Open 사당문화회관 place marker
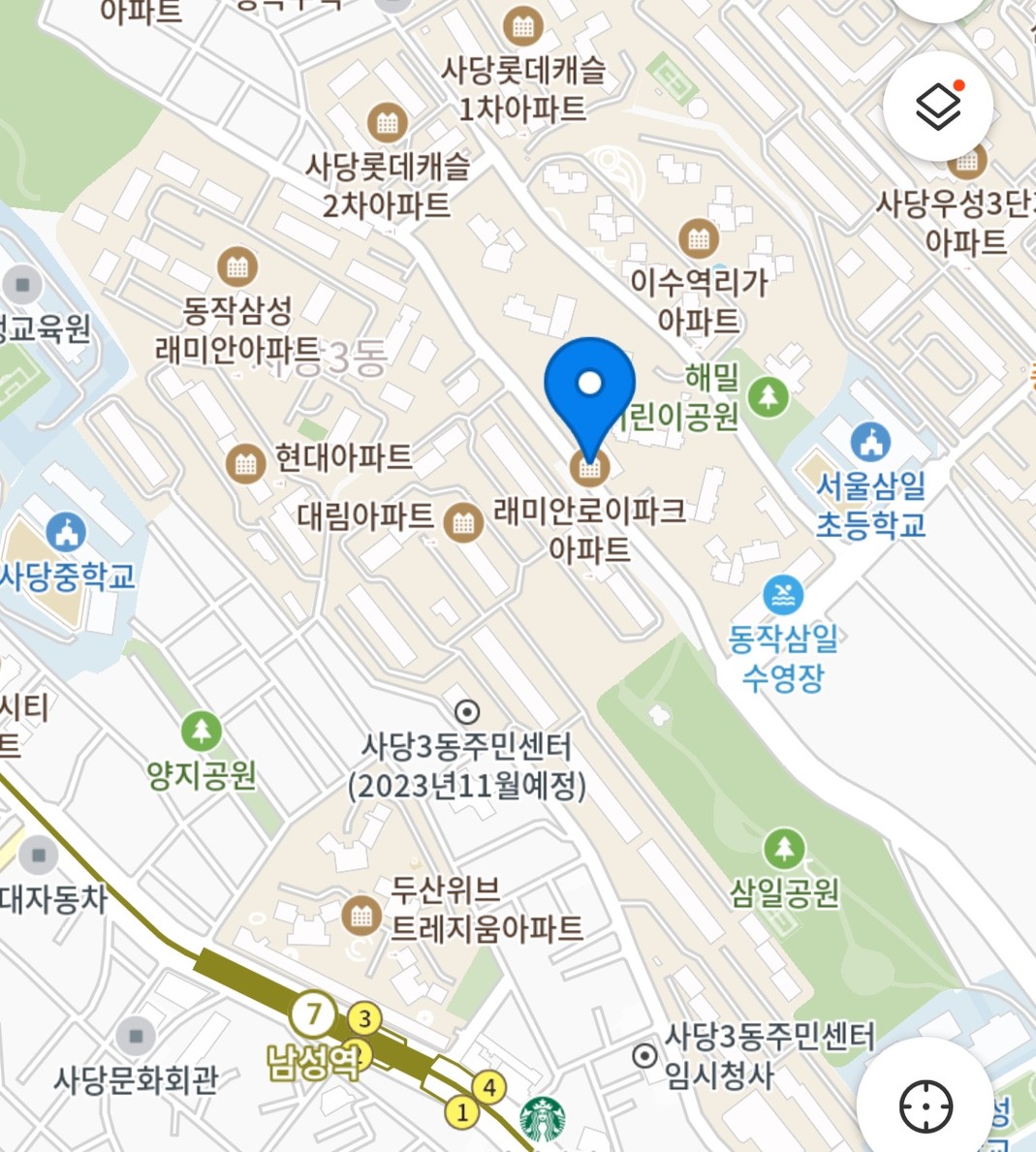Screen dimensions: 1036x1152 click(x=136, y=1036)
